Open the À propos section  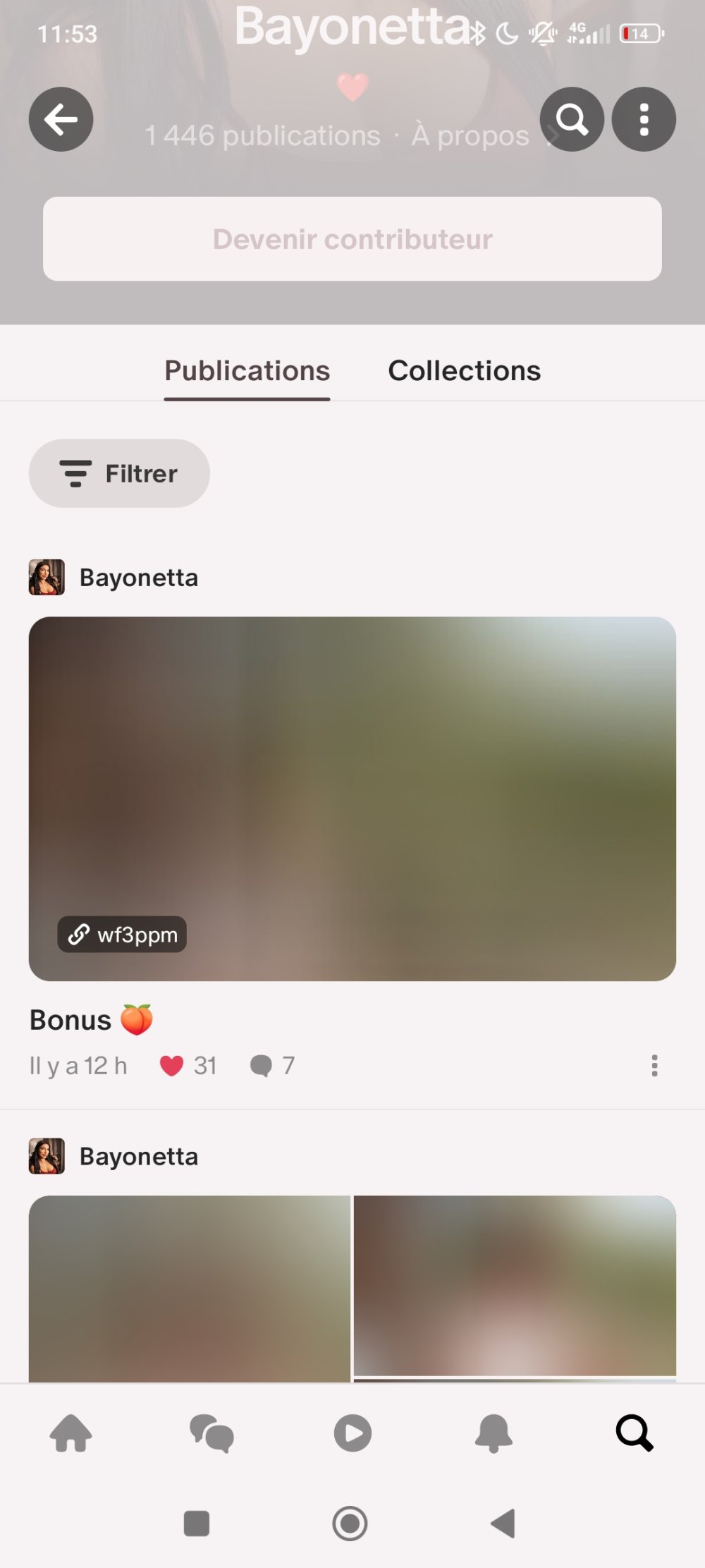(470, 135)
